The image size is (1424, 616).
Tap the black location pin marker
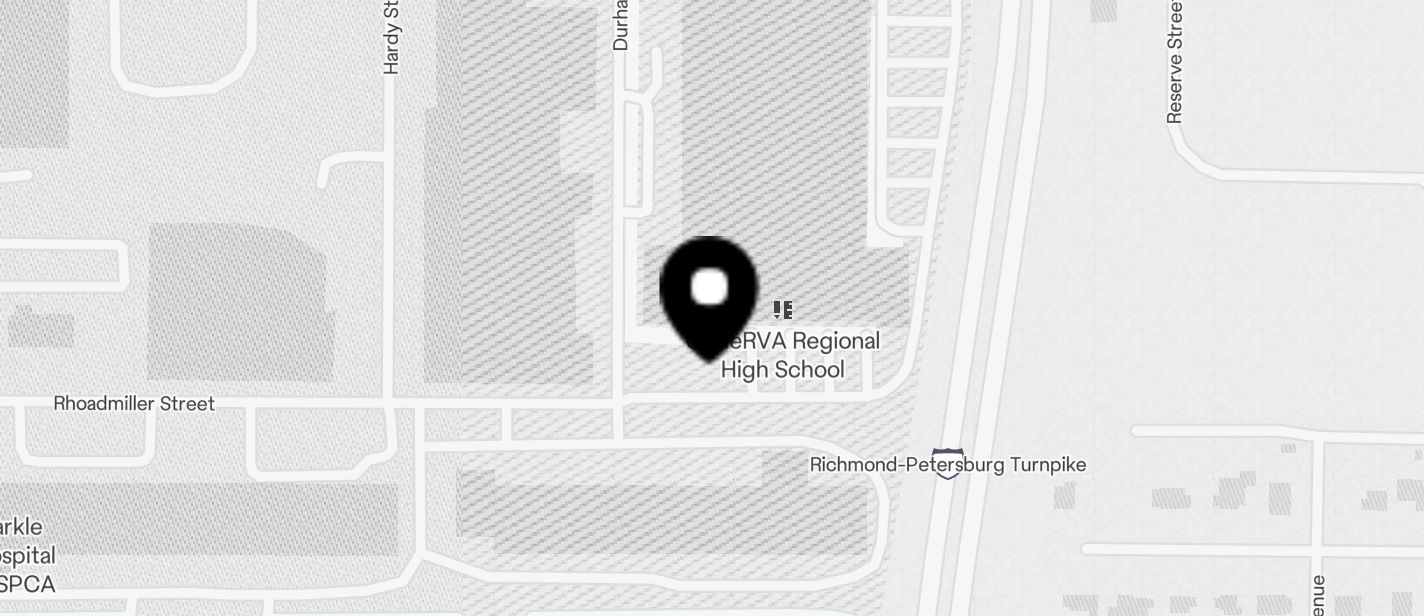click(709, 294)
